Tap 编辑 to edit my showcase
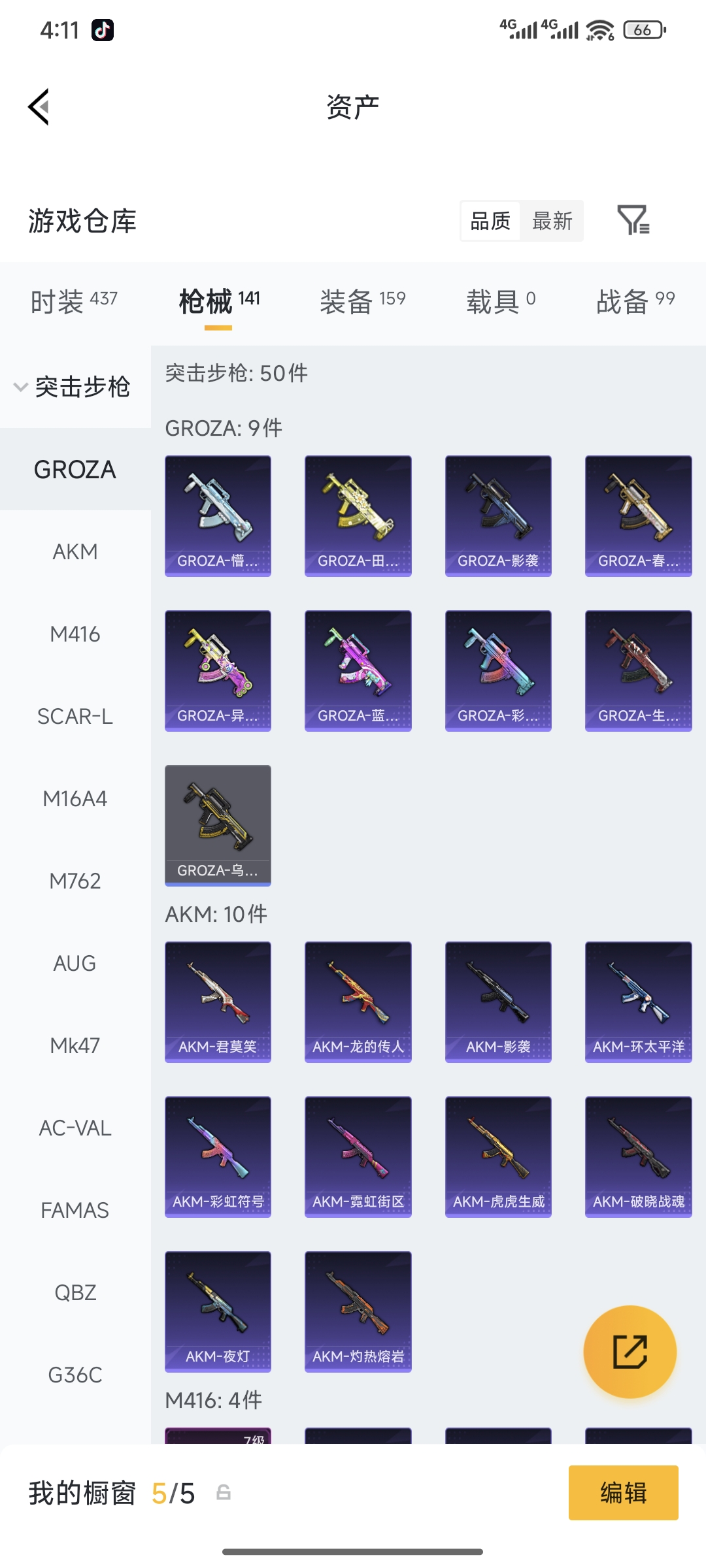This screenshot has width=706, height=1568. point(624,1493)
